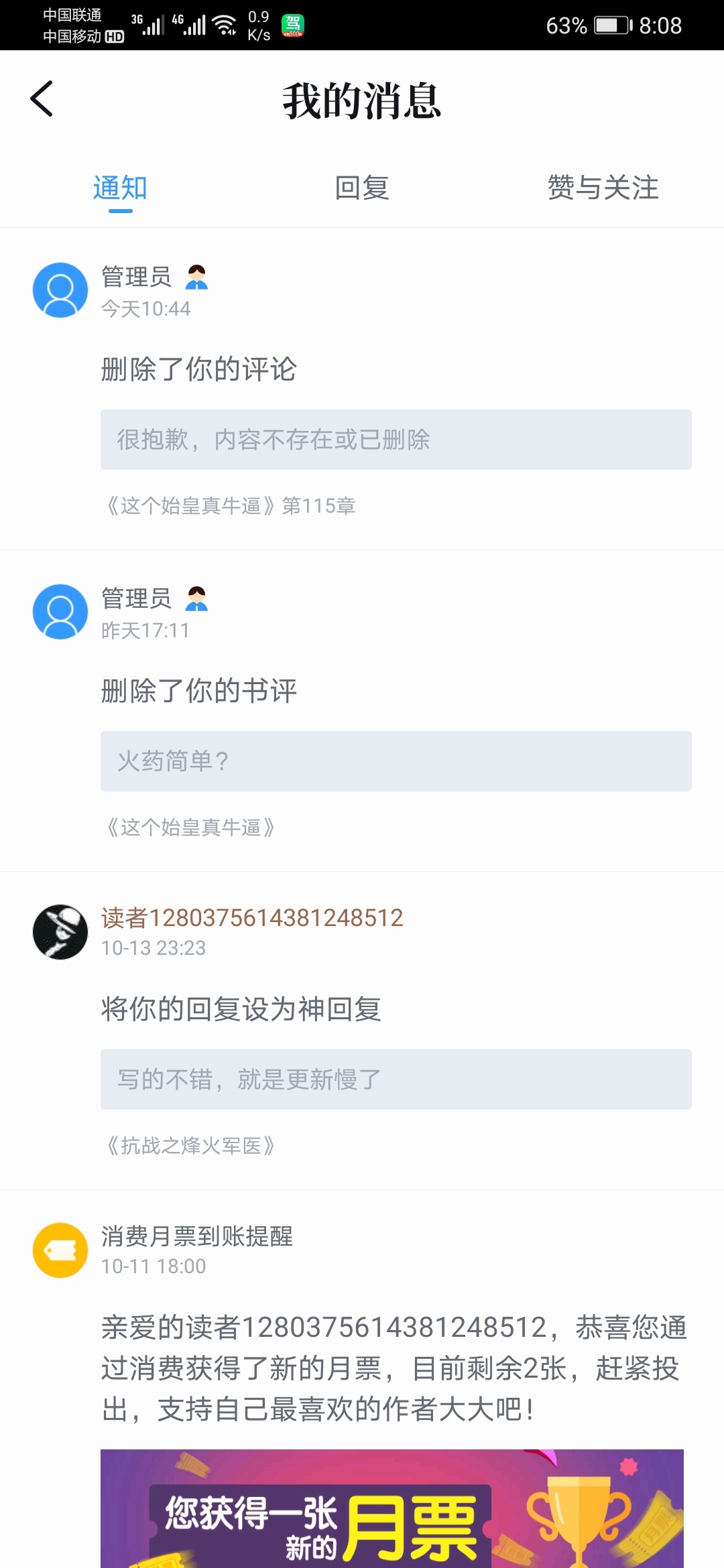Open 读者1280375614381248512's profile avatar
The image size is (724, 1568).
pos(60,932)
